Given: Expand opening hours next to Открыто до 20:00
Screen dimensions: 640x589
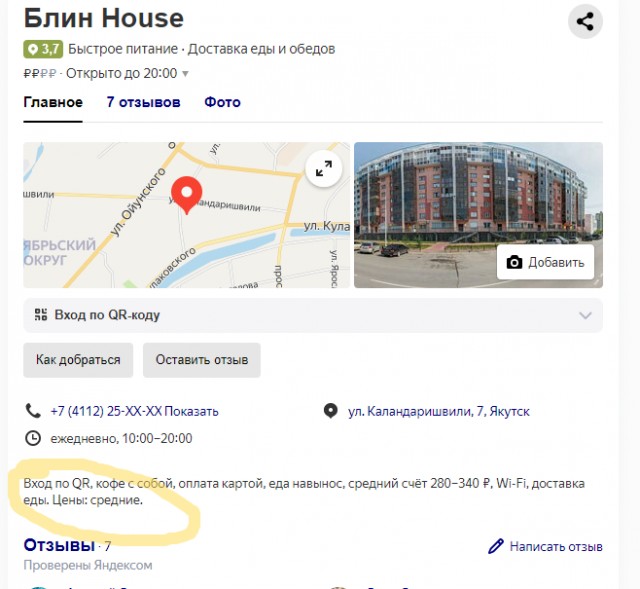Looking at the screenshot, I should [x=185, y=74].
